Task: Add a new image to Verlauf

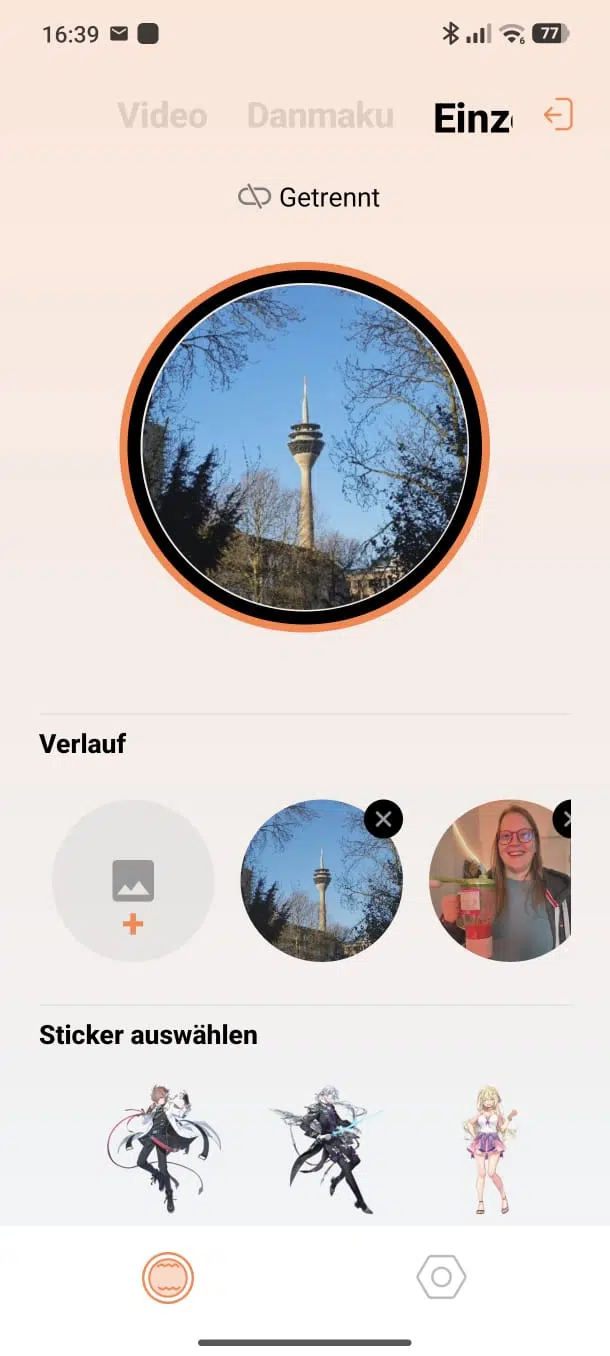Action: coord(133,881)
